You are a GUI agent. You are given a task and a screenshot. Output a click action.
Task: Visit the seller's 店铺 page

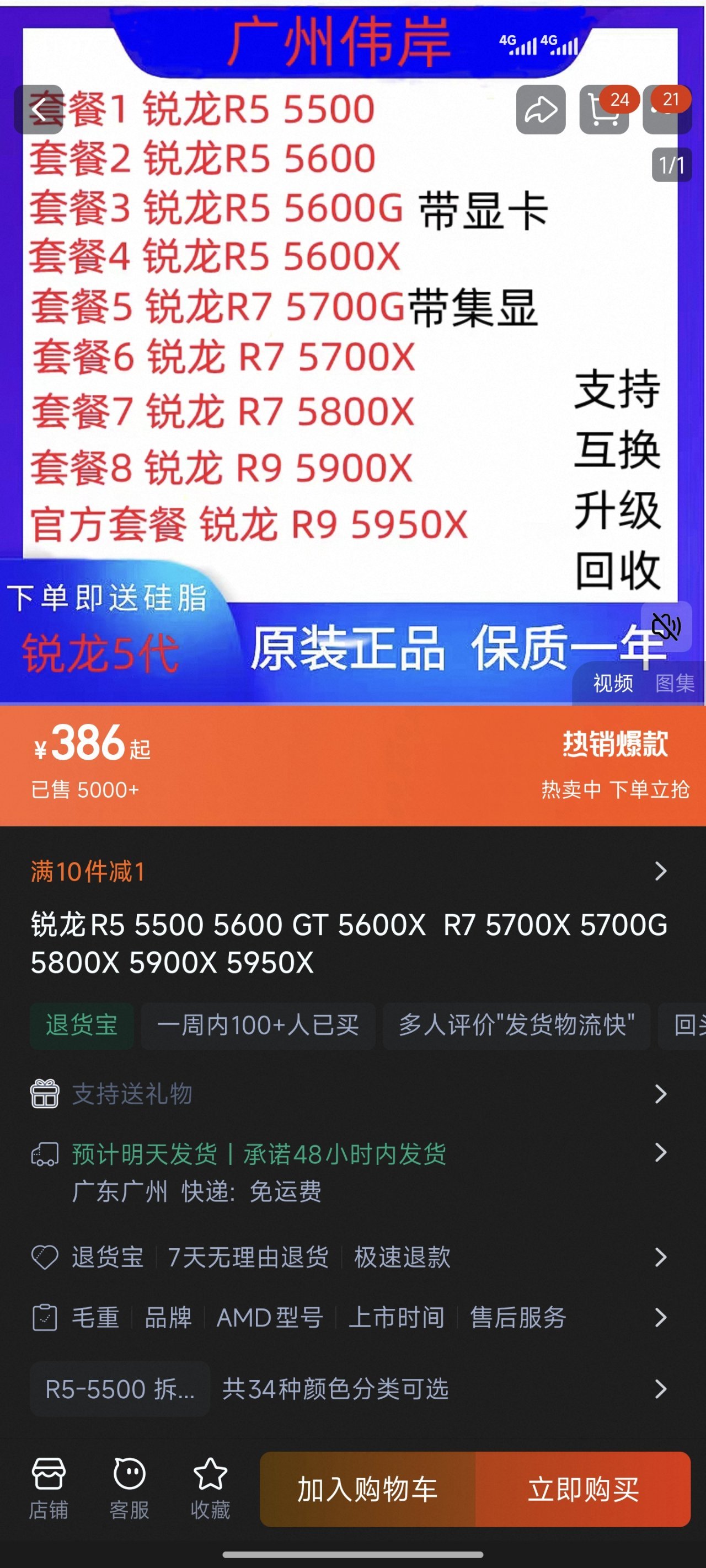[48, 1489]
